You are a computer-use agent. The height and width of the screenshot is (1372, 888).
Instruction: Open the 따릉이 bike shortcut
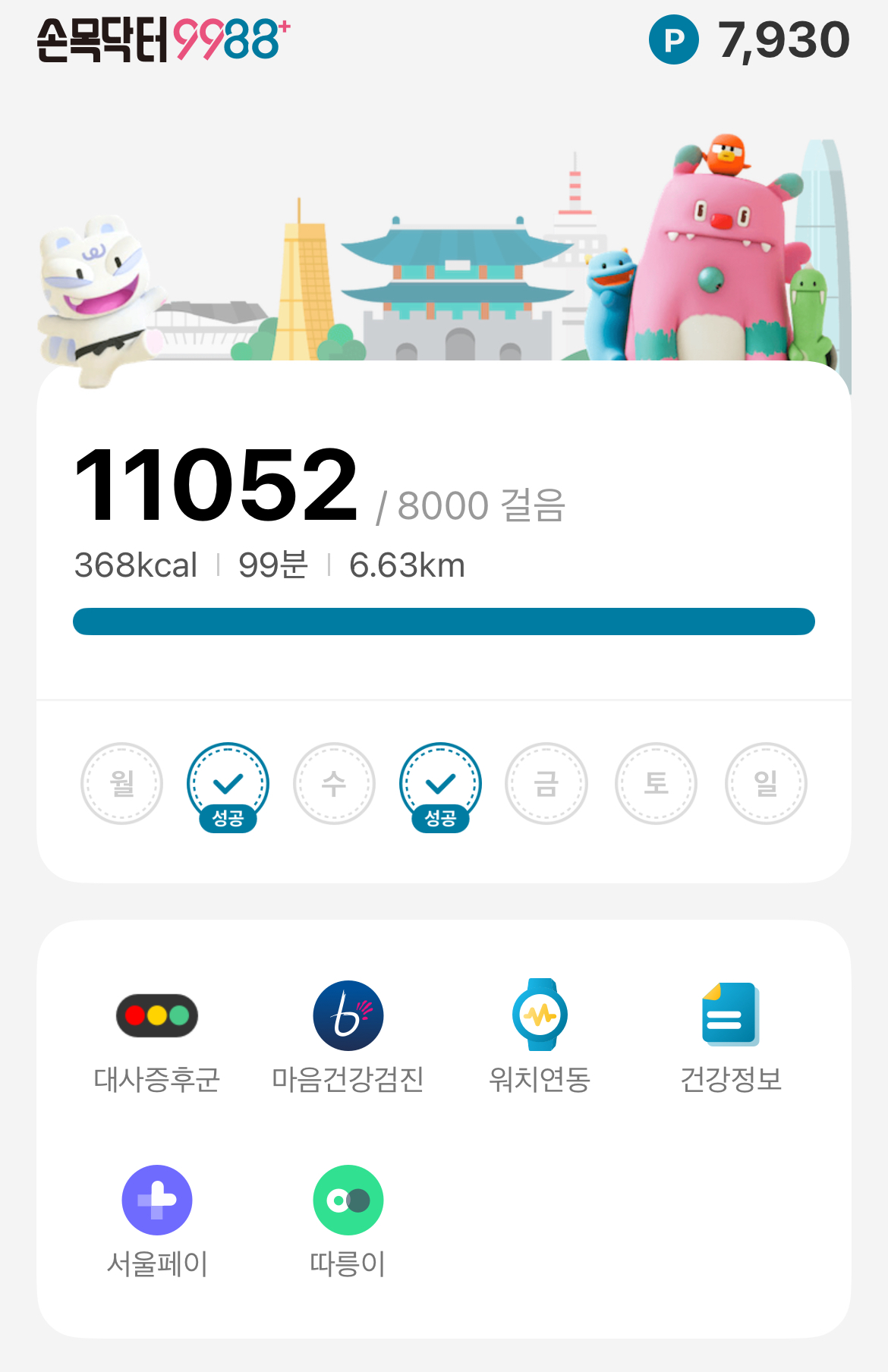(x=348, y=1220)
